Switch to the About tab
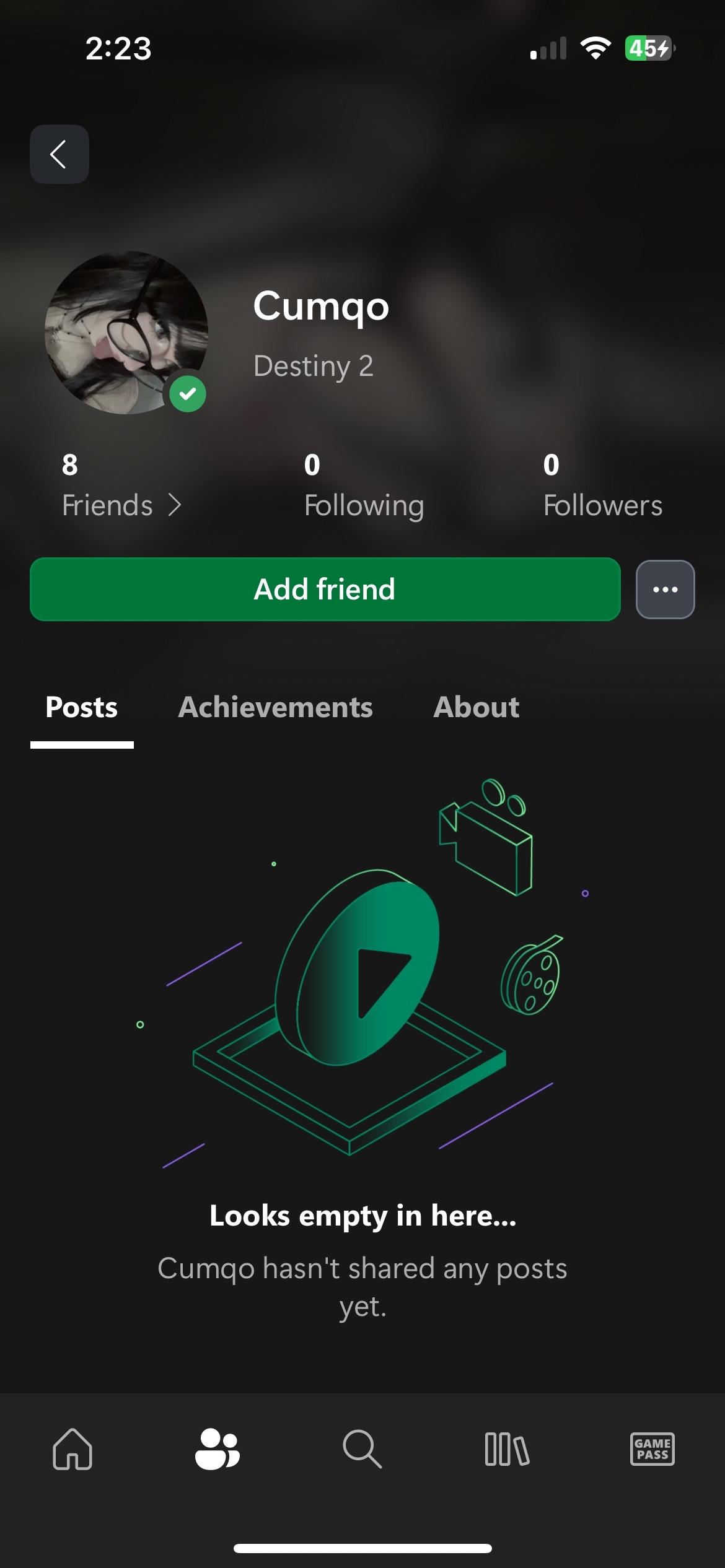 click(476, 707)
